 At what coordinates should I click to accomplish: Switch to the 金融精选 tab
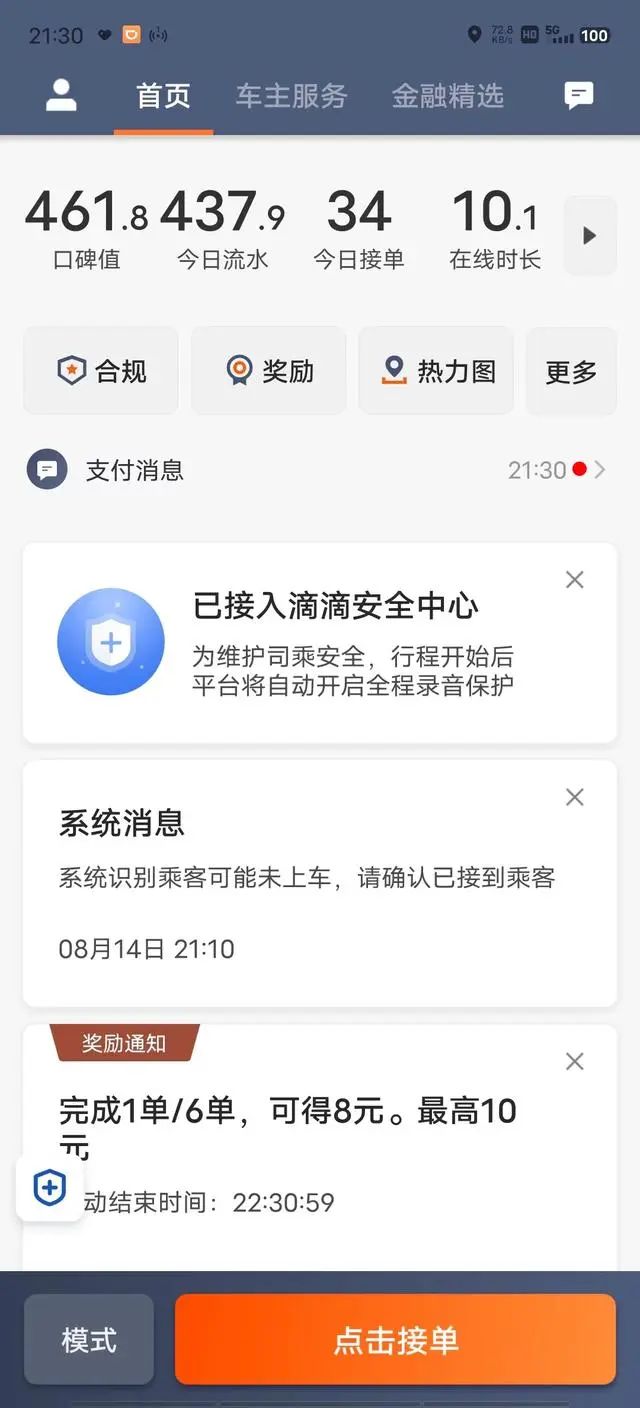coord(447,96)
